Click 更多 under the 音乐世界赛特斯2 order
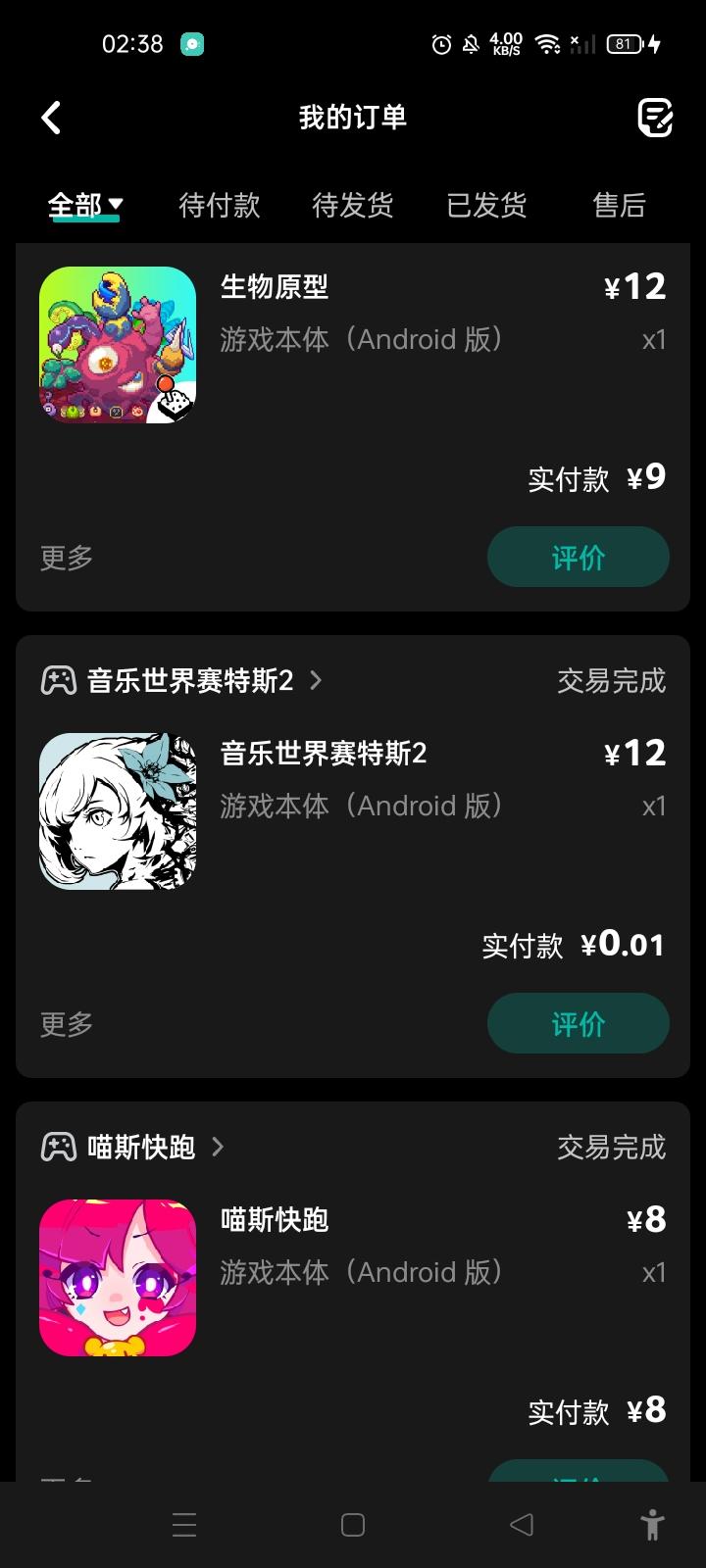 click(65, 1022)
